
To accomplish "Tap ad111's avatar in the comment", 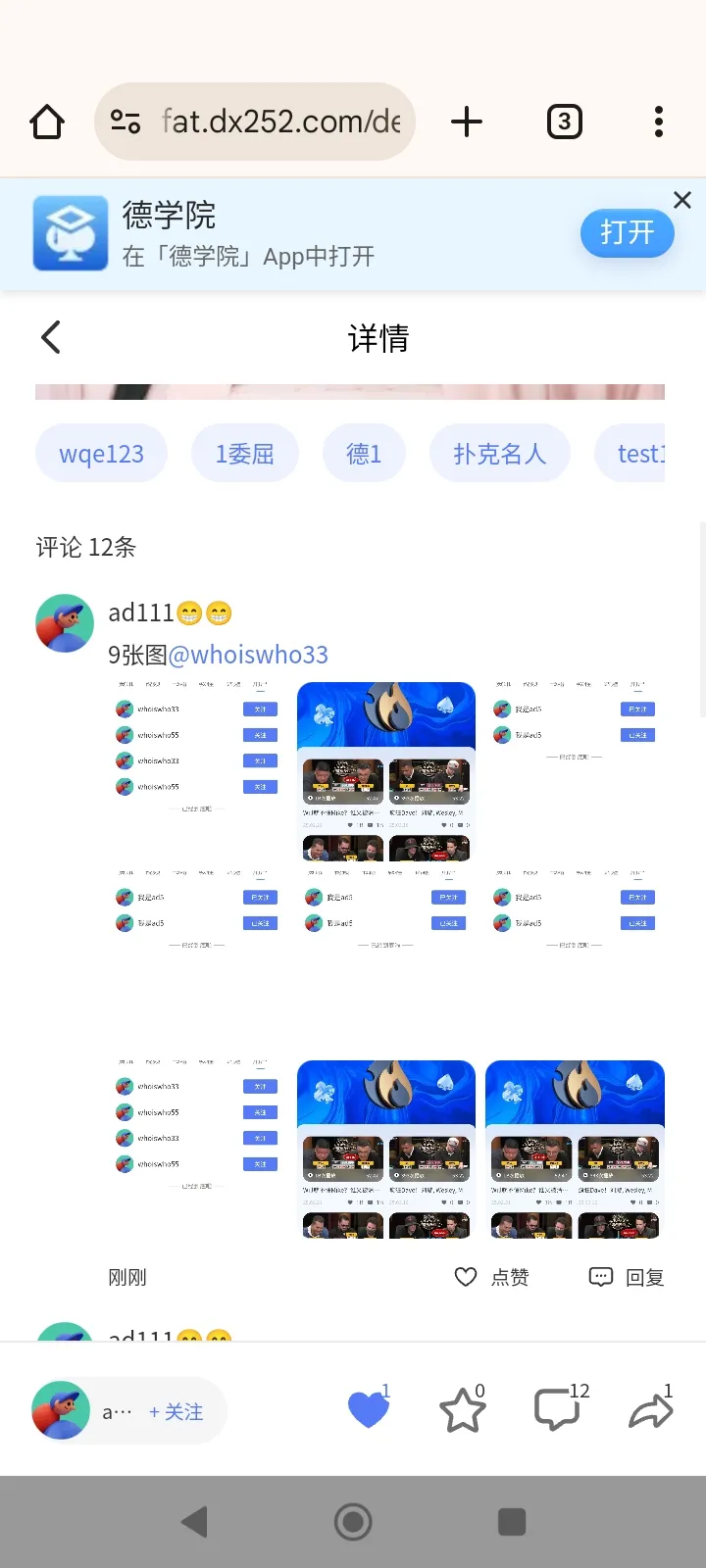I will [64, 622].
